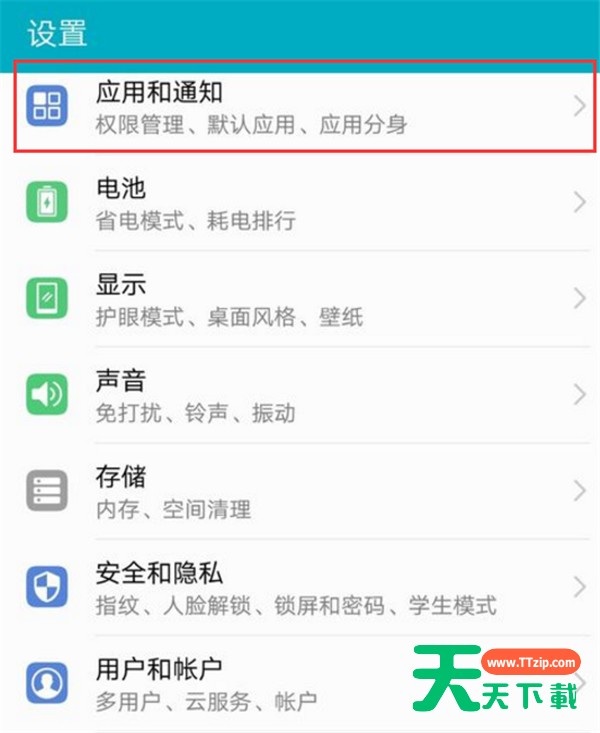Open 电池 settings row
The height and width of the screenshot is (733, 600).
coord(300,203)
